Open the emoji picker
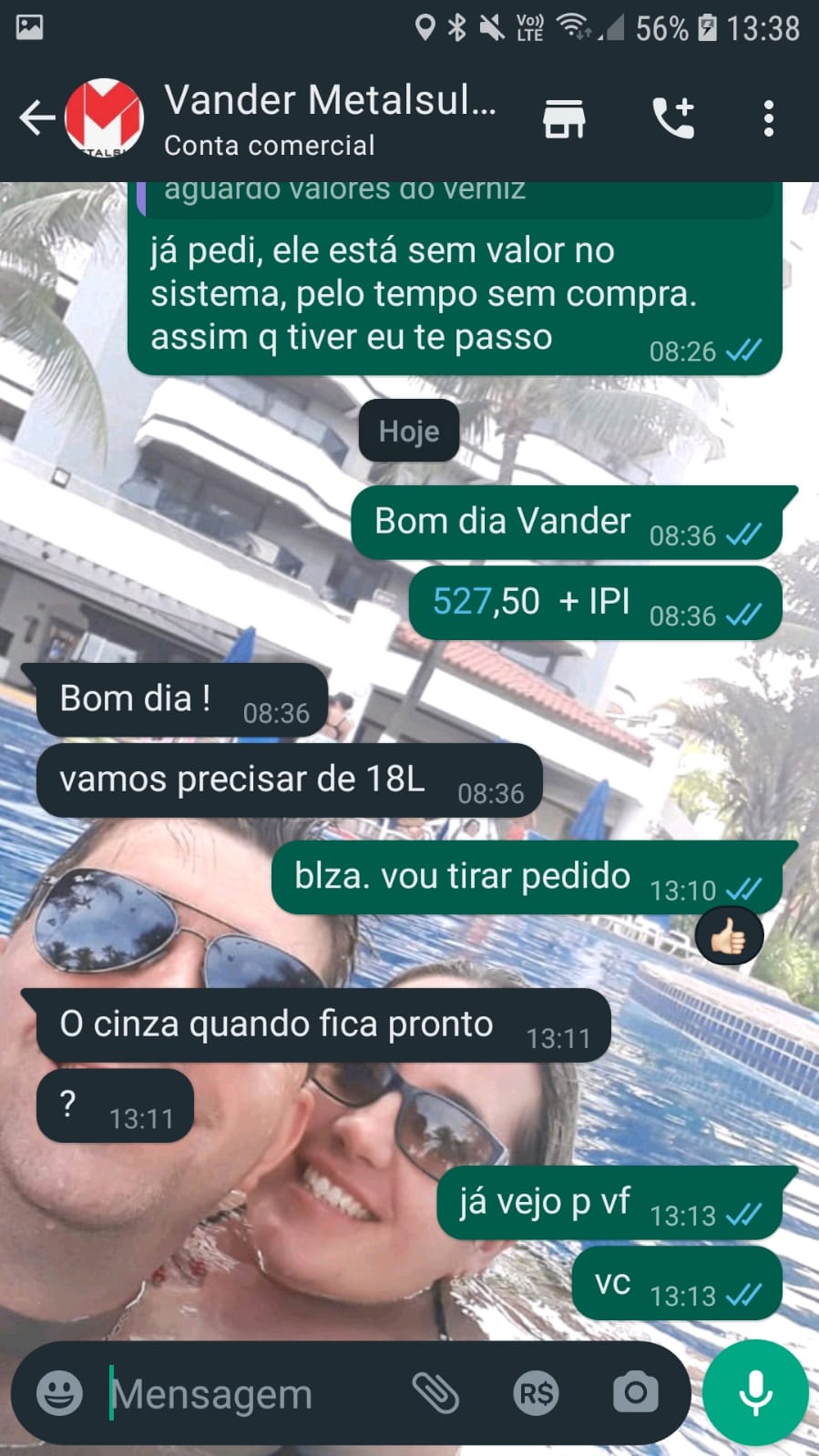This screenshot has height=1456, width=819. [x=59, y=1393]
